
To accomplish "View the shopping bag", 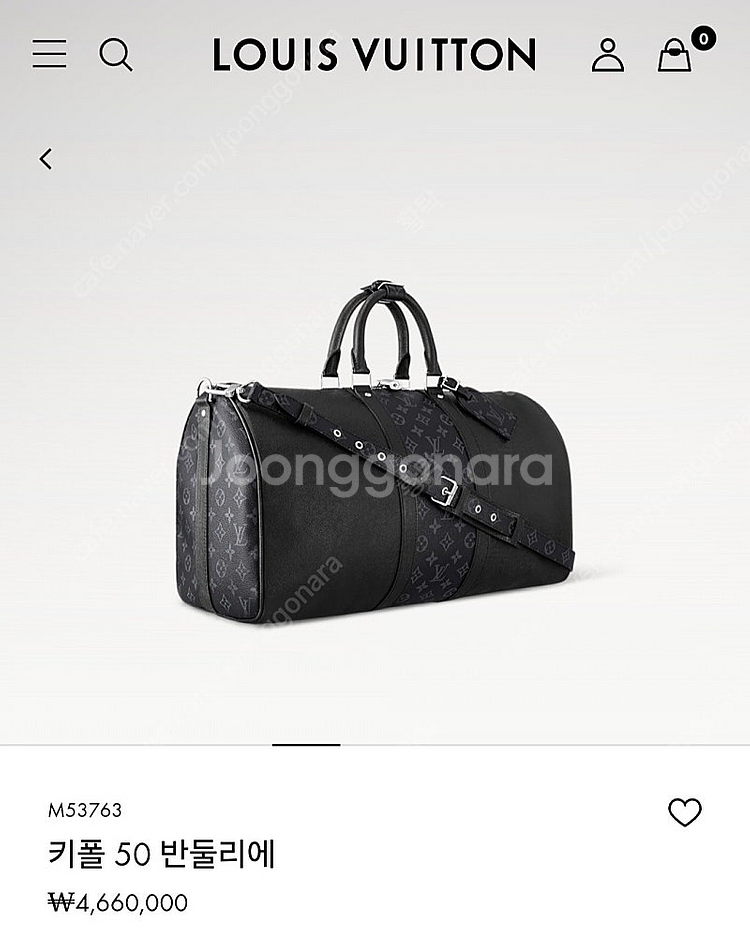I will (675, 55).
